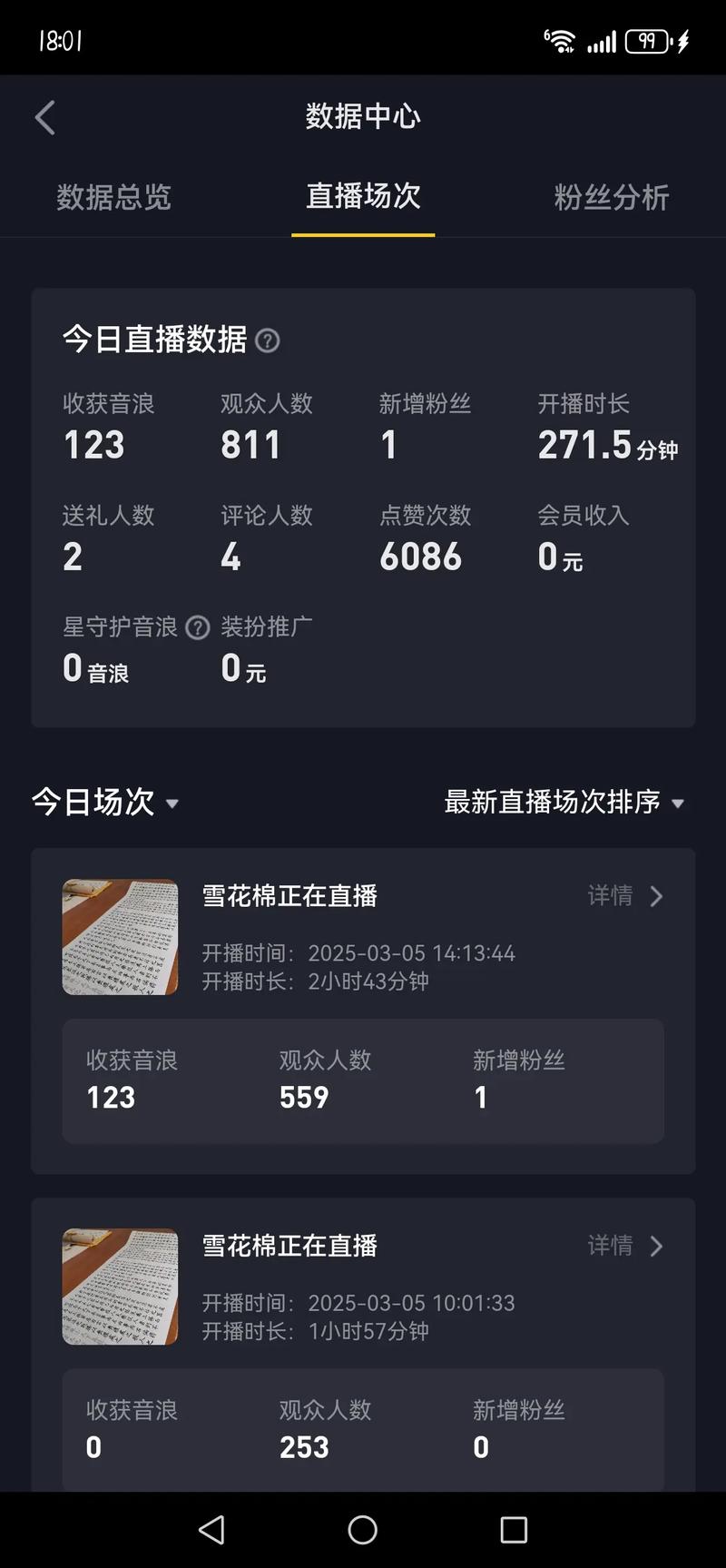Viewport: 726px width, 1568px height.
Task: Switch to the 粉丝分析 tab
Action: point(611,197)
